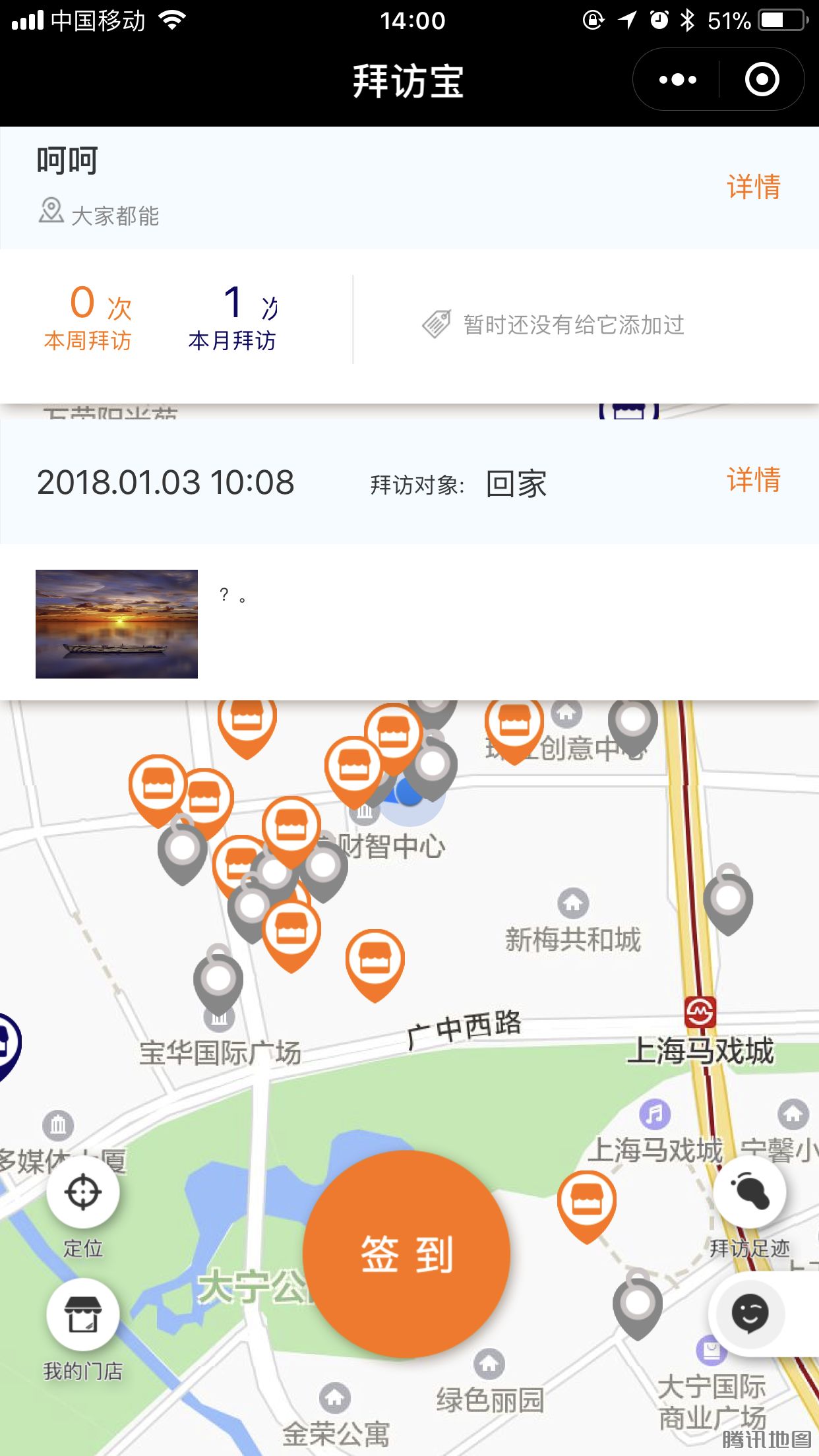Select the gray pin below 新梅共和城 metro line
This screenshot has height=1456, width=819.
click(728, 901)
